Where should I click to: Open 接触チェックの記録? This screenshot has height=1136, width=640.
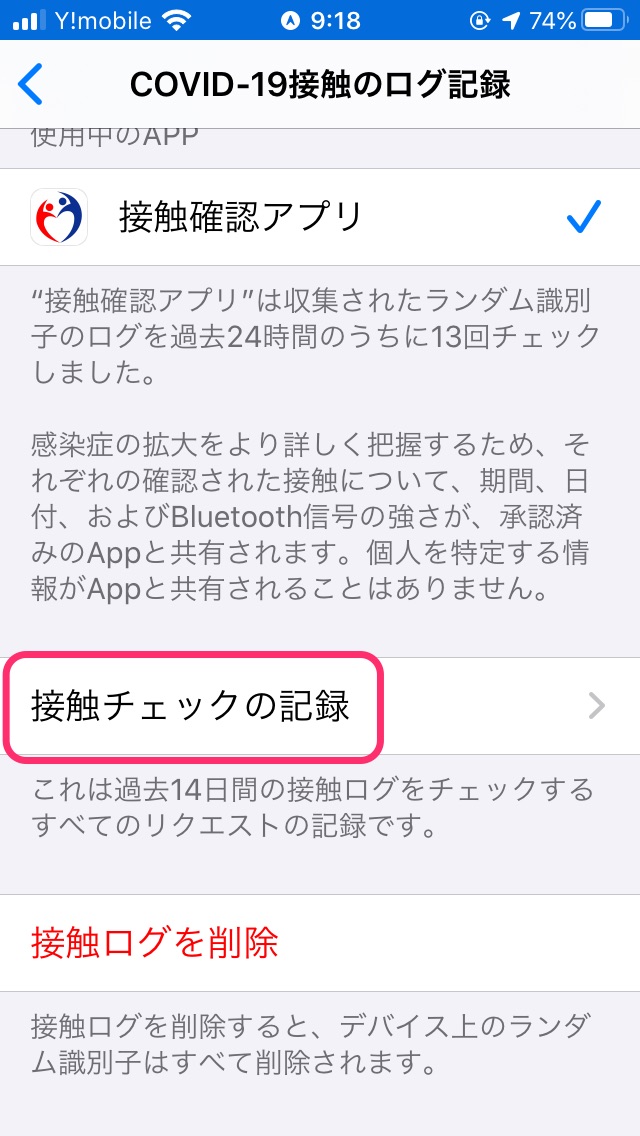pyautogui.click(x=320, y=706)
